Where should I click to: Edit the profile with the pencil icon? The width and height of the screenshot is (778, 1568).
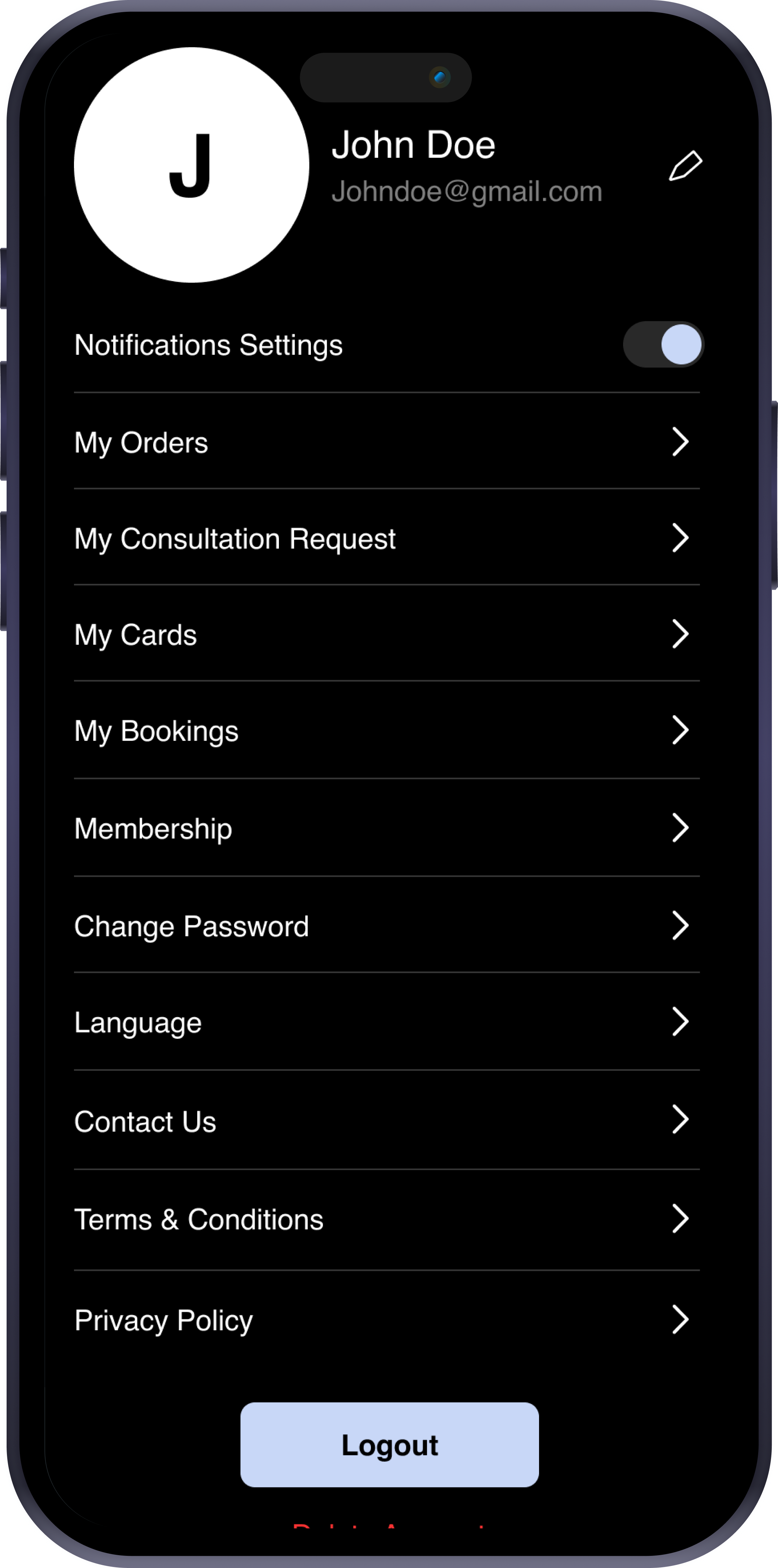coord(686,165)
